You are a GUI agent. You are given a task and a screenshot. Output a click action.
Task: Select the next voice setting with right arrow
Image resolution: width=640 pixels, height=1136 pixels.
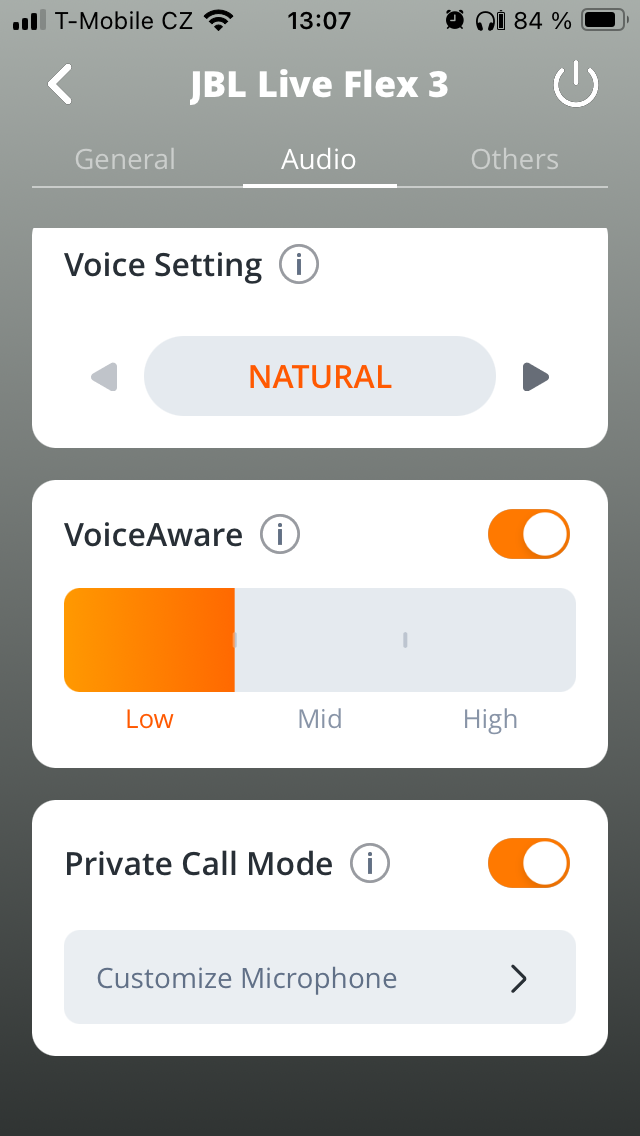click(536, 377)
